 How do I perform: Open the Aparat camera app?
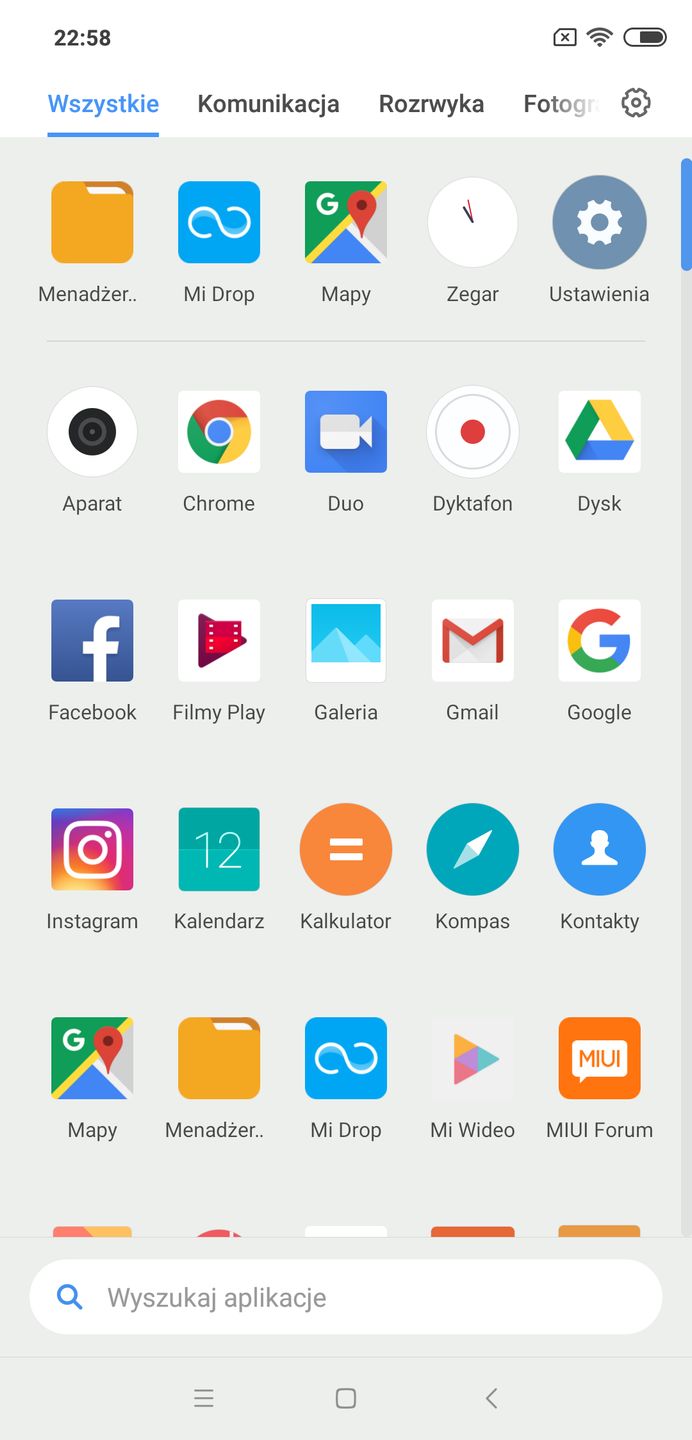pyautogui.click(x=92, y=432)
